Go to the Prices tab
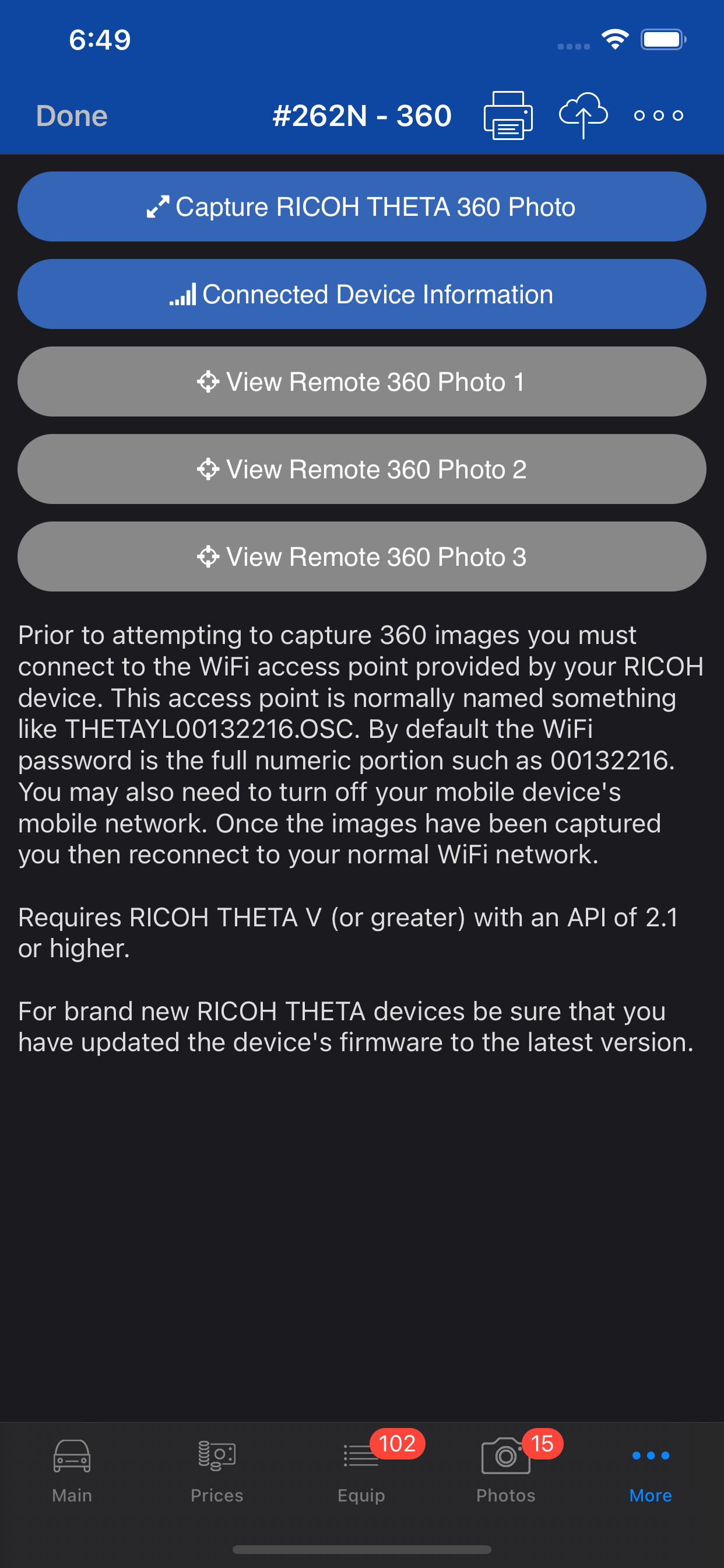 pos(217,1469)
